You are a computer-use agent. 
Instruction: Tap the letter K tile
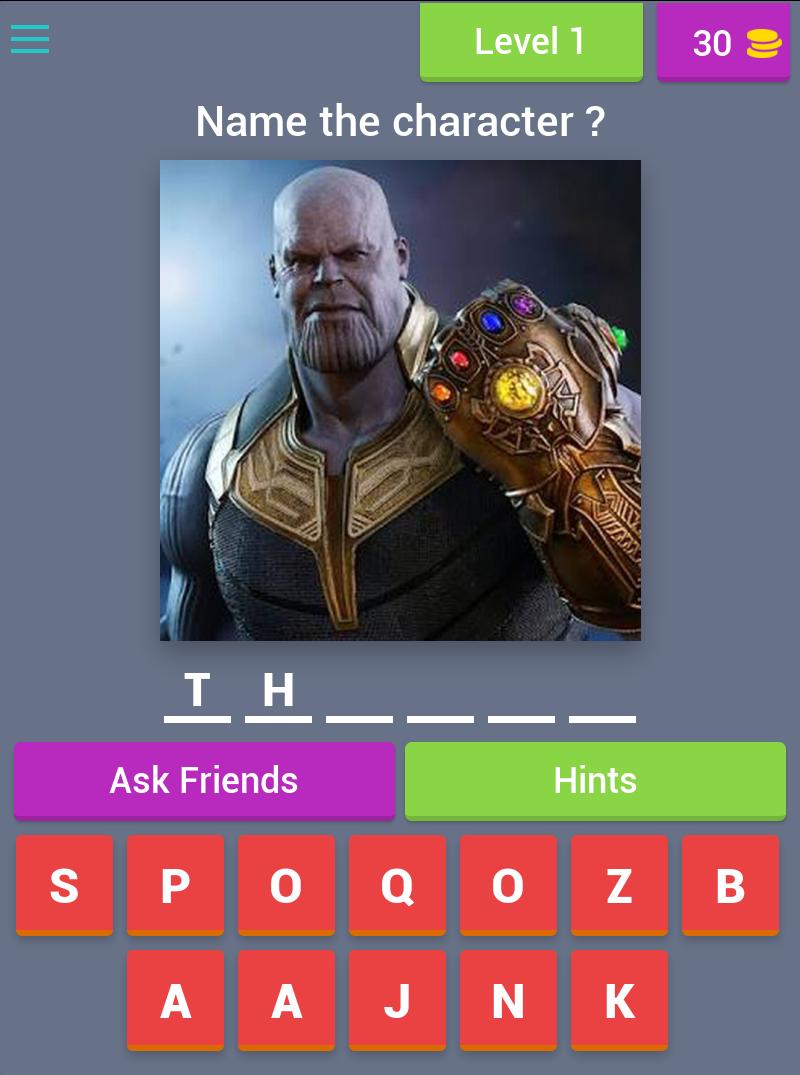coord(619,1000)
